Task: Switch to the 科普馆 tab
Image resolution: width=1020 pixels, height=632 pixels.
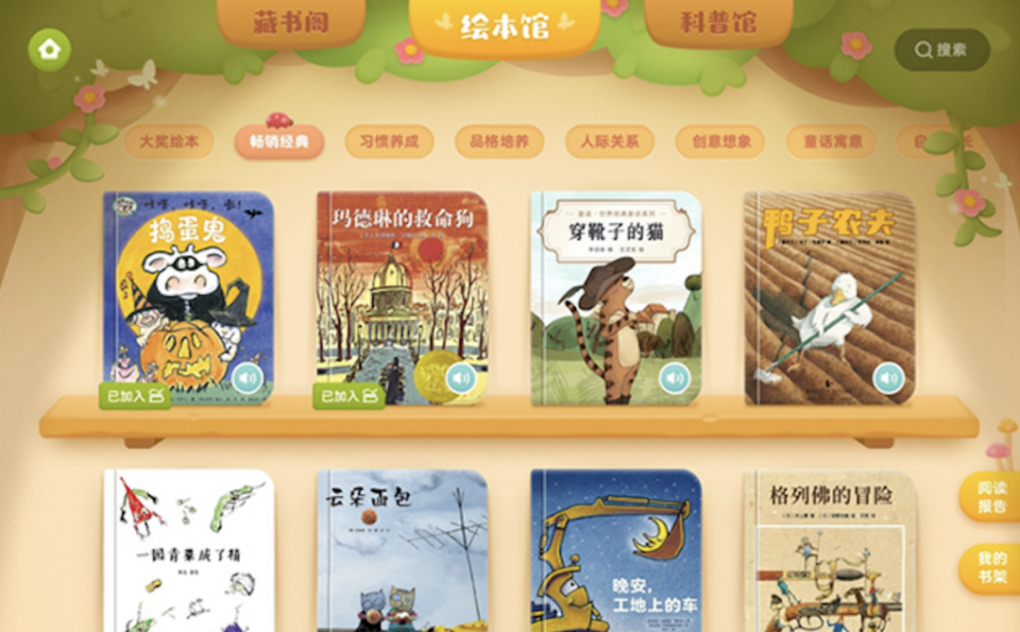Action: pos(718,23)
